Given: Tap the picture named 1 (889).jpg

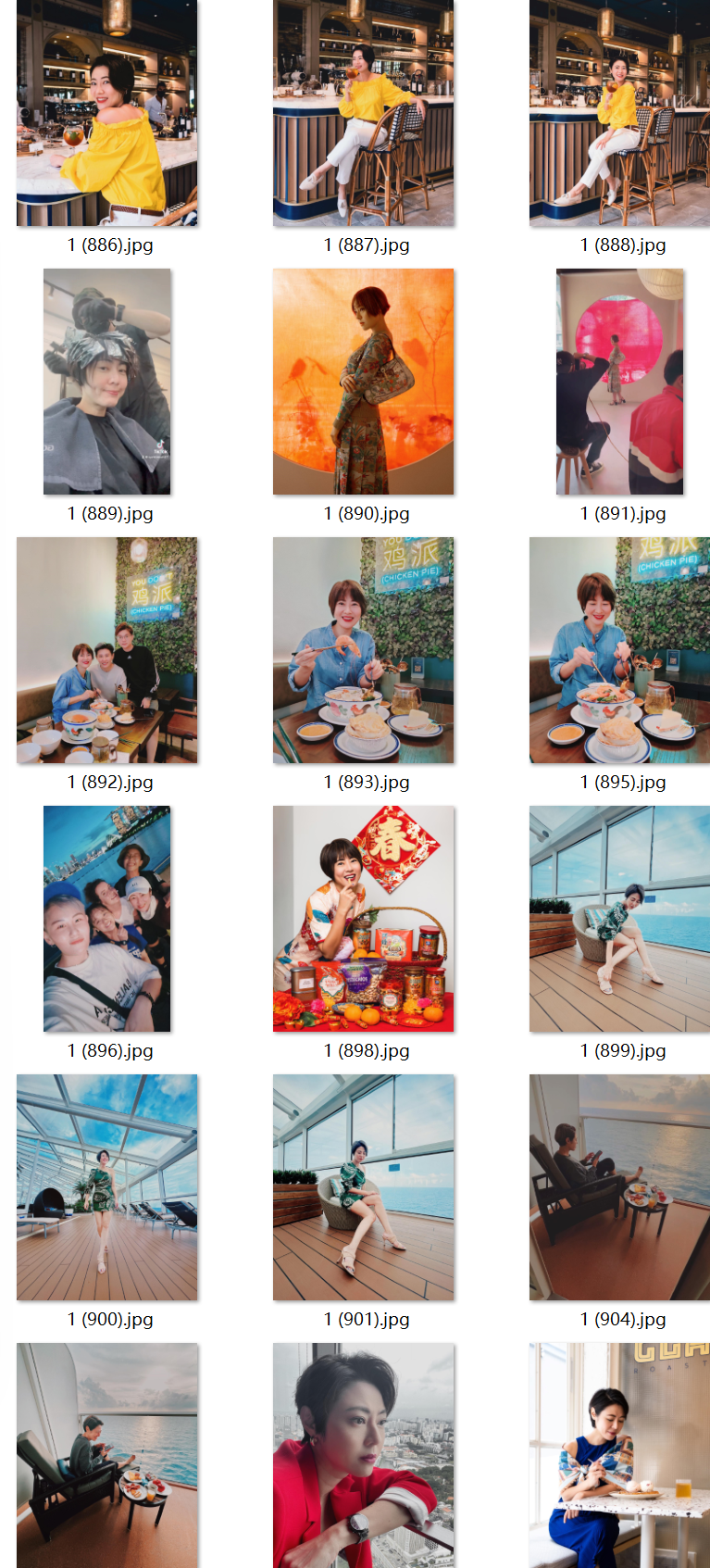Looking at the screenshot, I should click(106, 382).
